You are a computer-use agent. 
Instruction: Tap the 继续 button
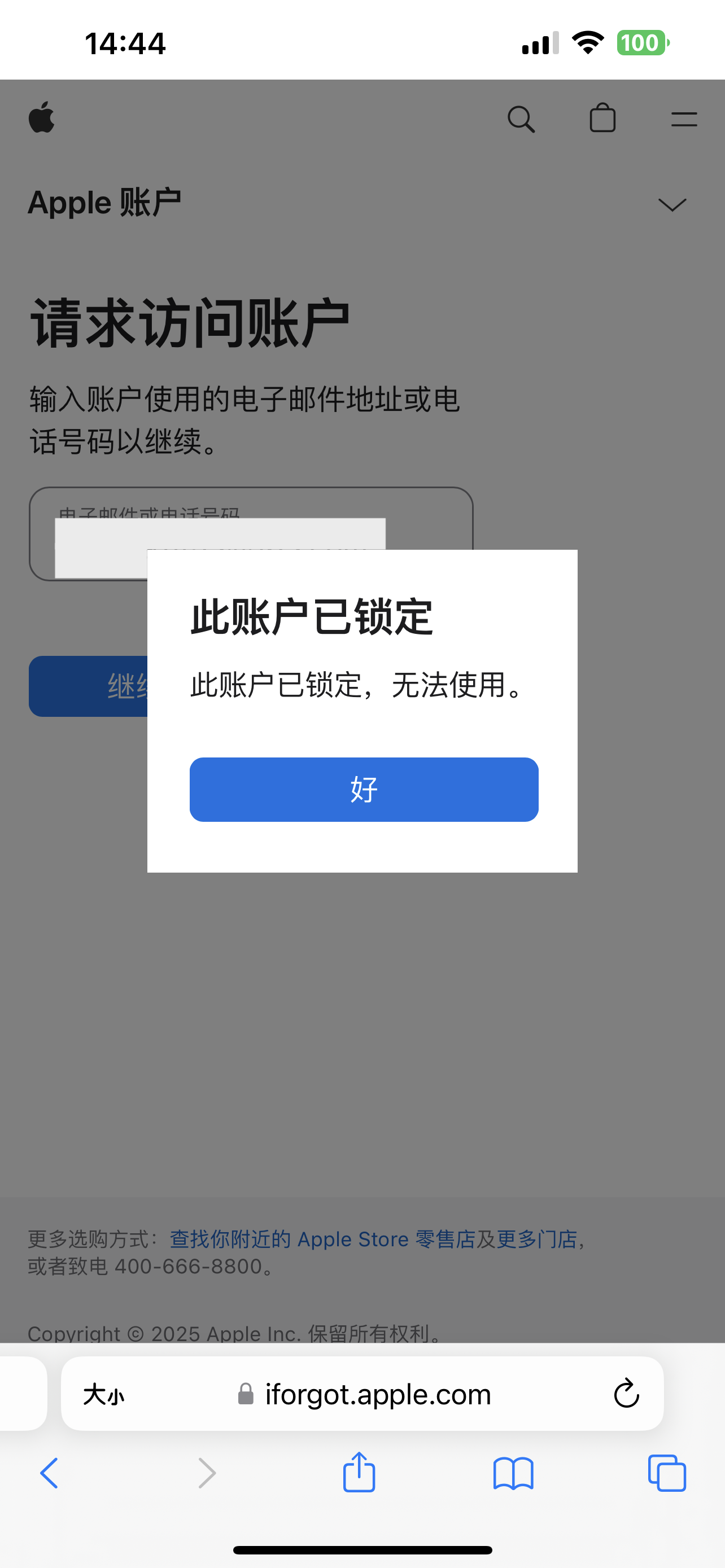click(x=88, y=686)
